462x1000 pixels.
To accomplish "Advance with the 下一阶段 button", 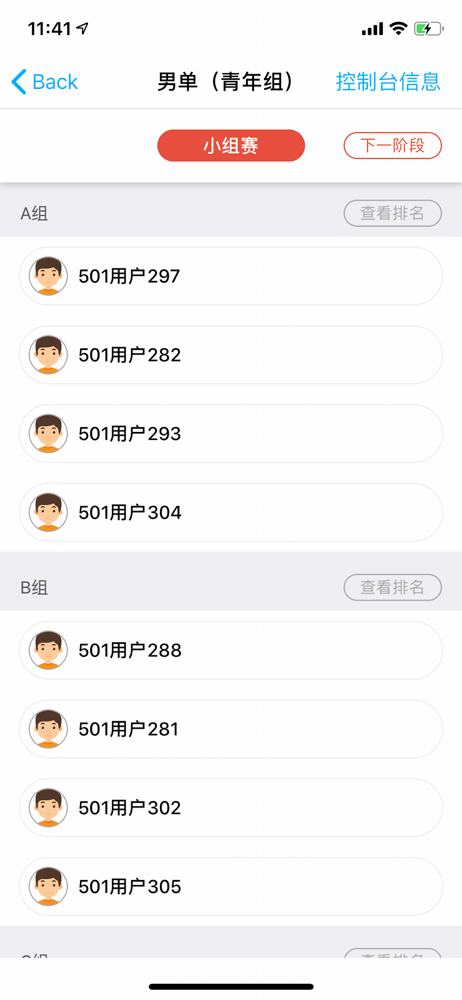I will point(392,145).
